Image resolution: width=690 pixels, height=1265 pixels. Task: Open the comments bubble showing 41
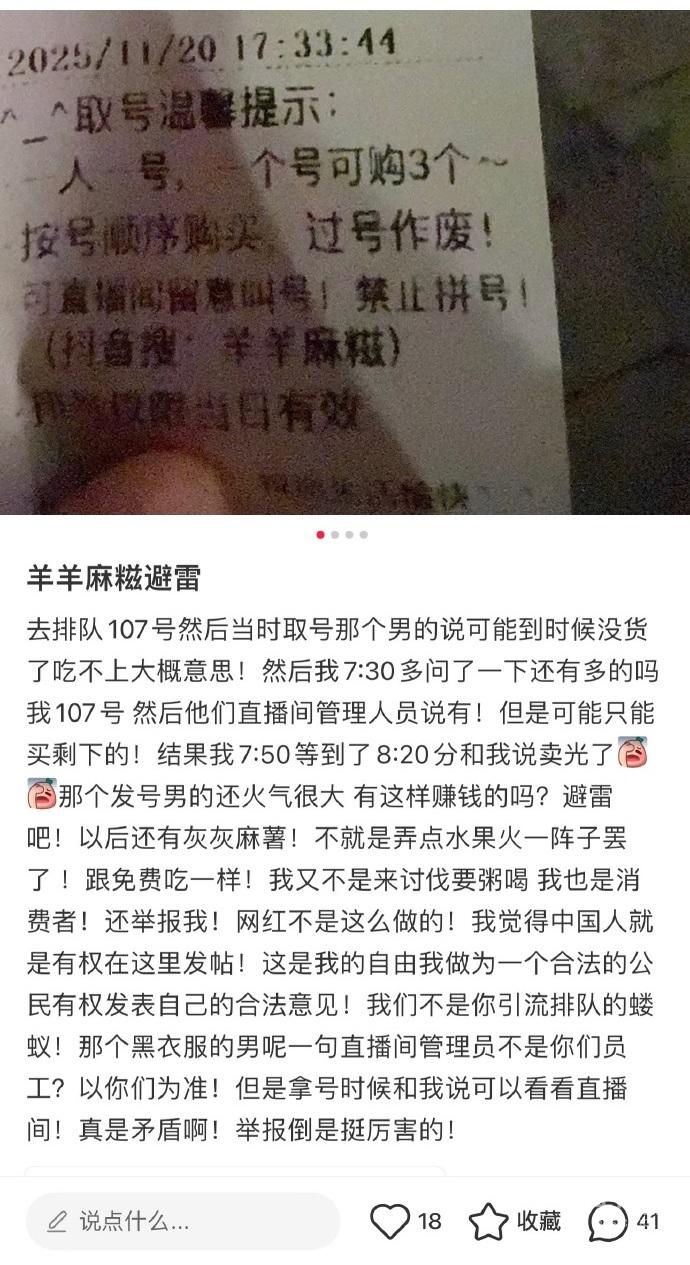pyautogui.click(x=608, y=1221)
